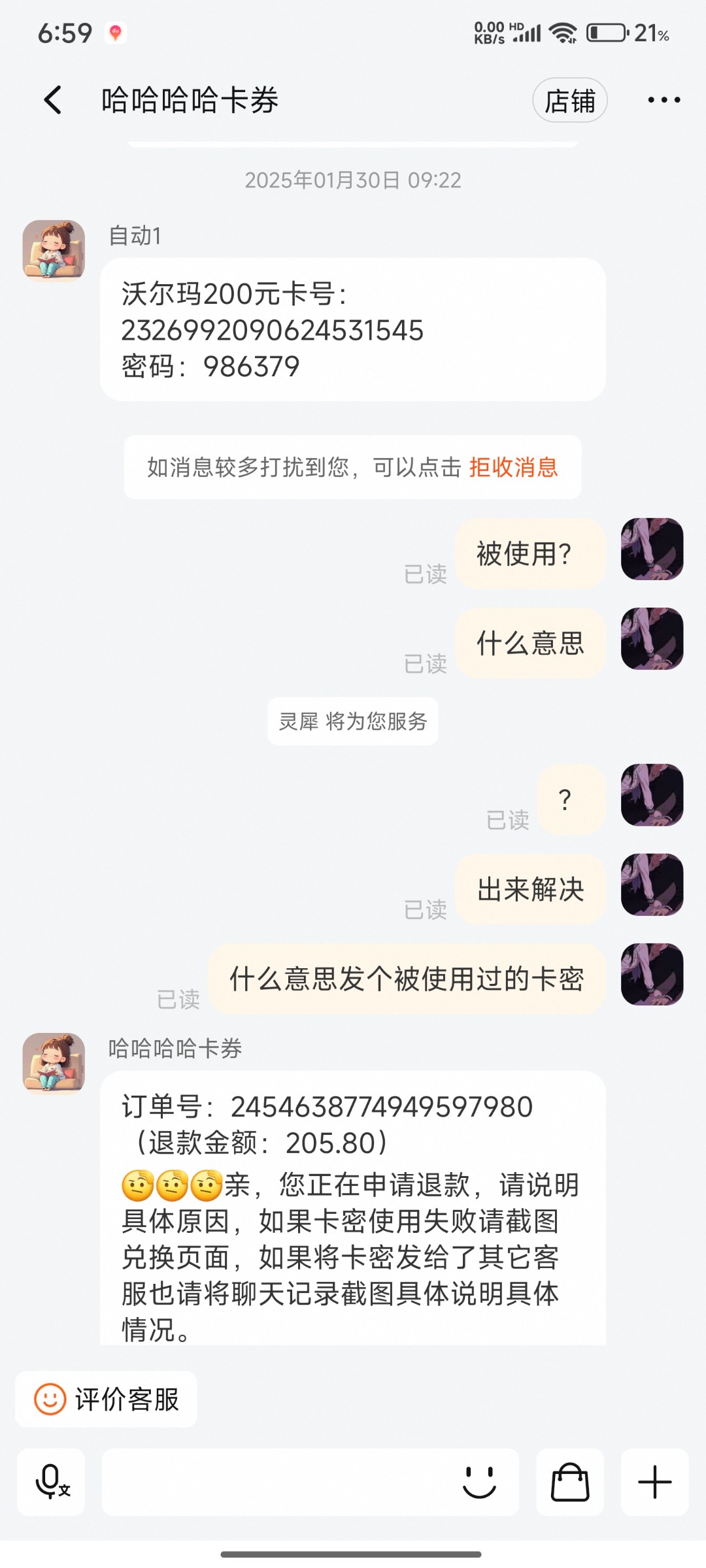Open the 店铺 shop page
This screenshot has width=706, height=1568.
tap(570, 101)
